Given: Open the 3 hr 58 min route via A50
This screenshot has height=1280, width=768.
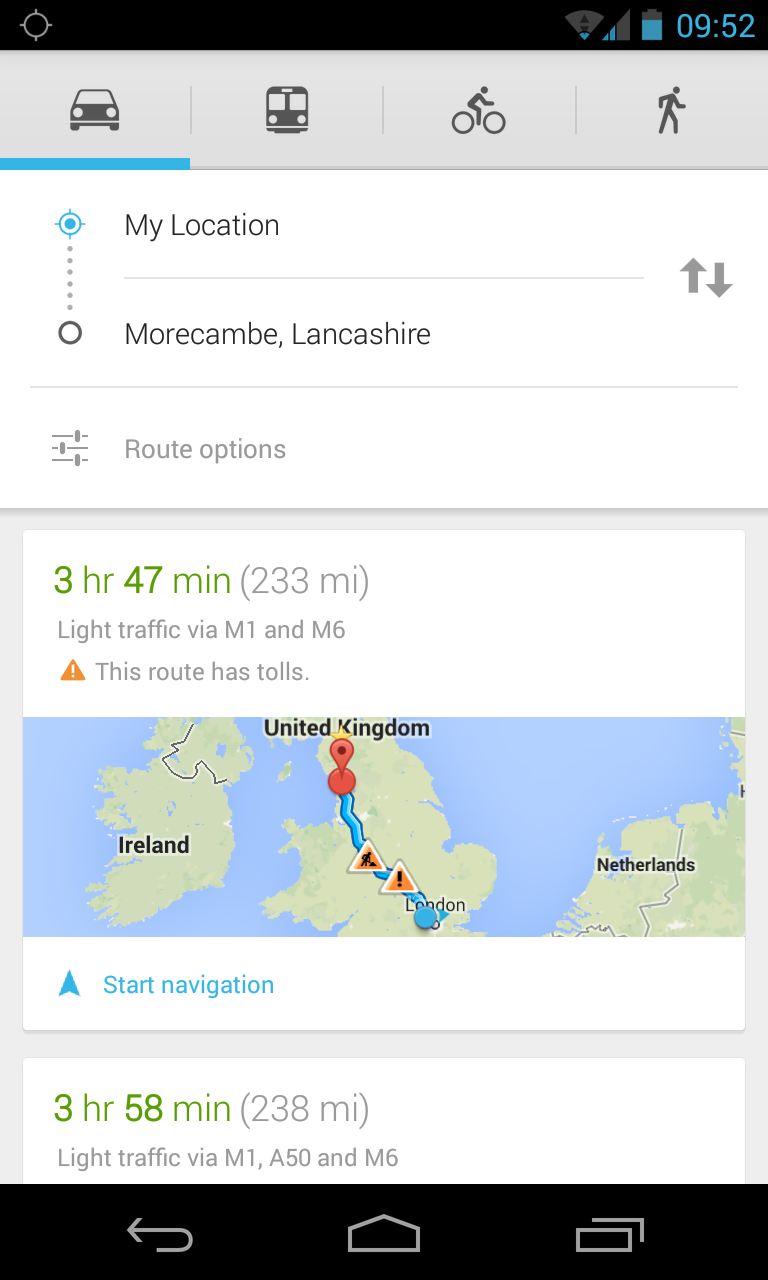Looking at the screenshot, I should (x=384, y=1121).
